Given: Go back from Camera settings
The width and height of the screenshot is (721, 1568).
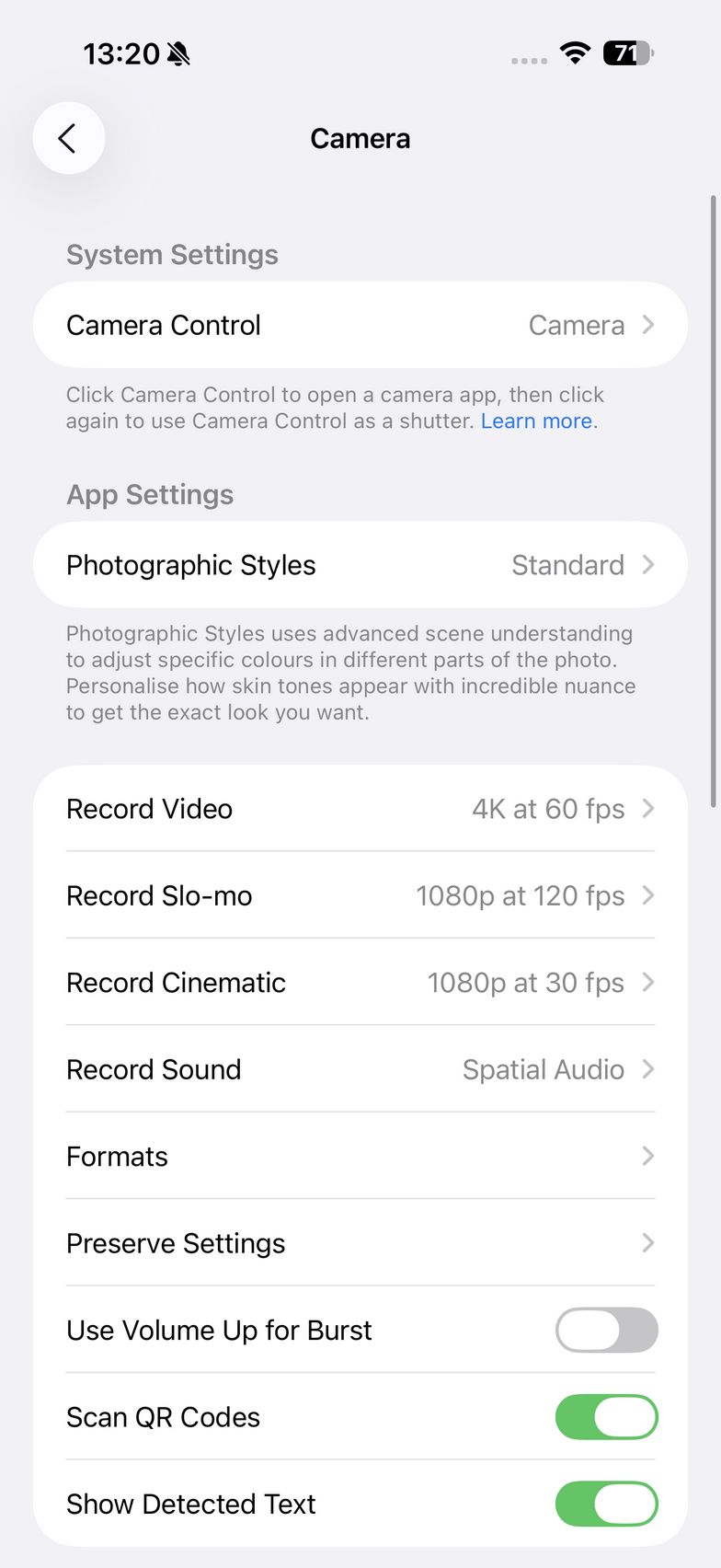Looking at the screenshot, I should click(x=69, y=138).
